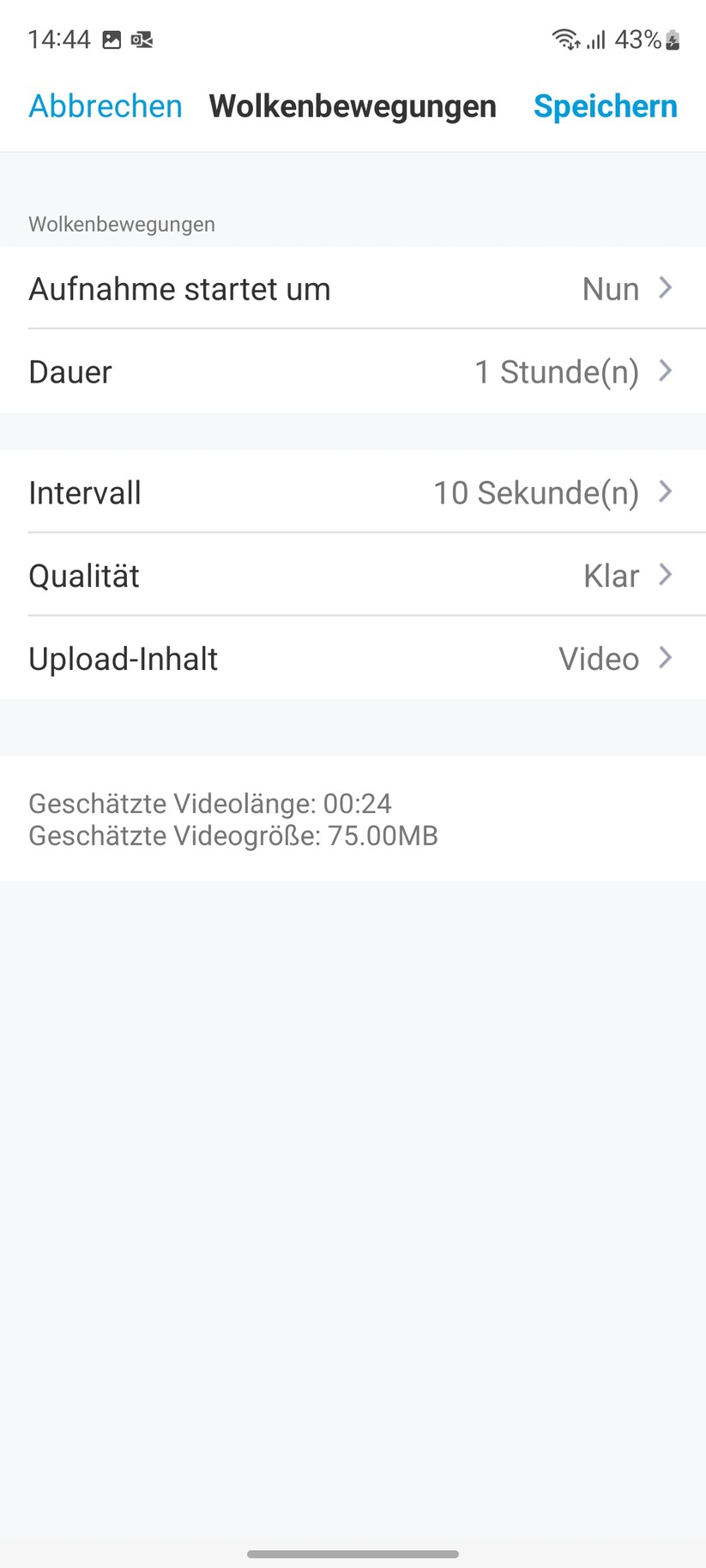
Task: Open the chevron beside Klar
Action: click(665, 576)
